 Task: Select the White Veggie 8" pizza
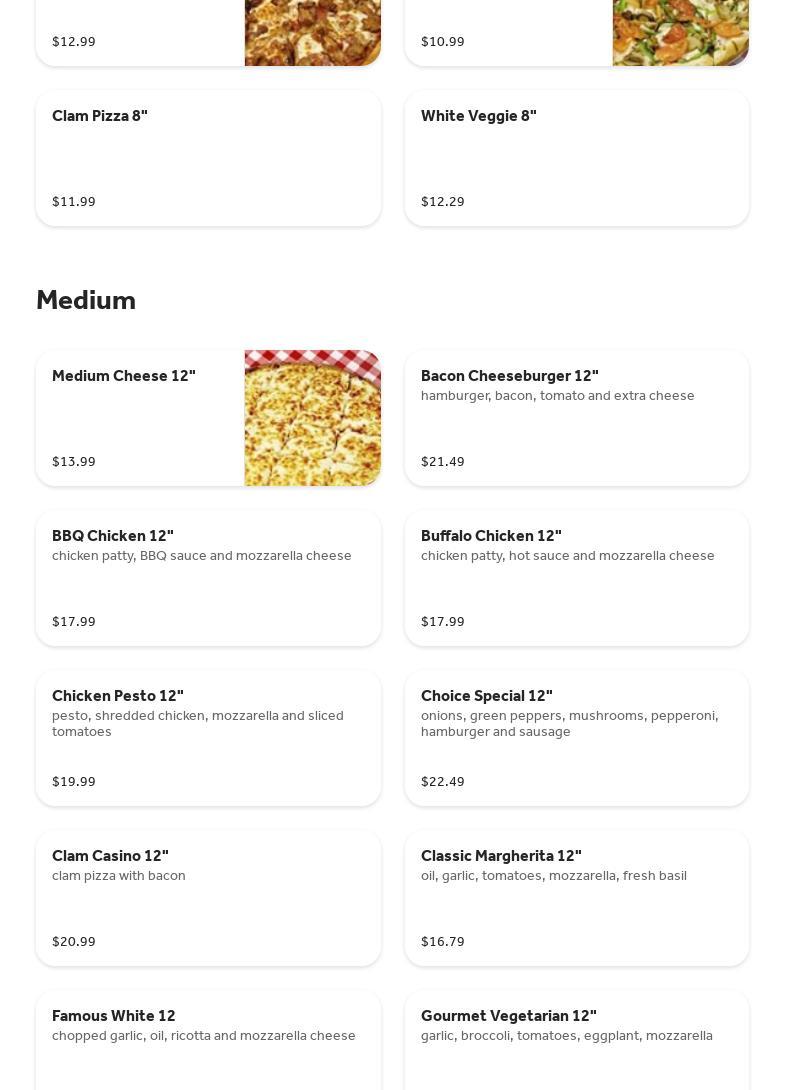coord(576,158)
